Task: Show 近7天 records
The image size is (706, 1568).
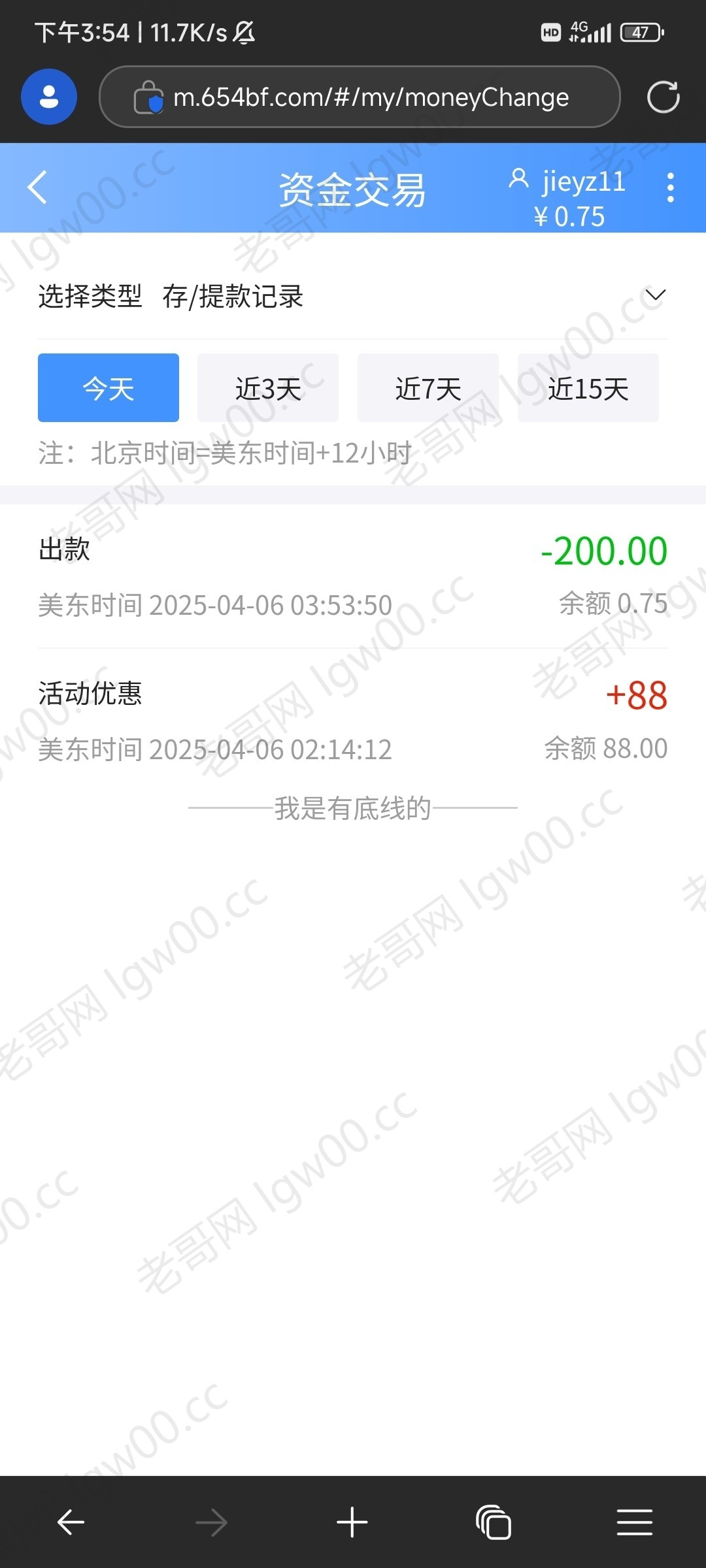Action: [428, 388]
